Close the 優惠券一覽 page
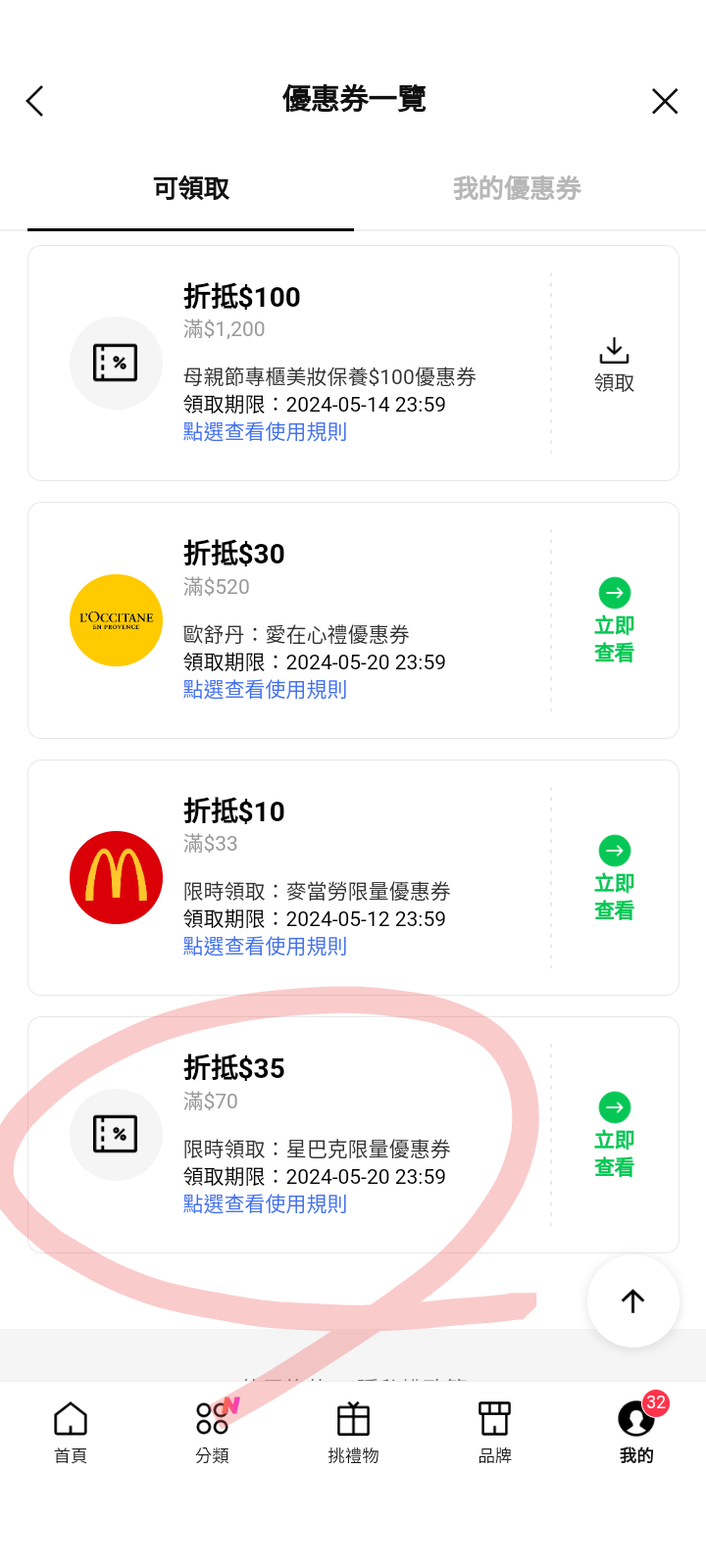The height and width of the screenshot is (1568, 706). pos(664,101)
